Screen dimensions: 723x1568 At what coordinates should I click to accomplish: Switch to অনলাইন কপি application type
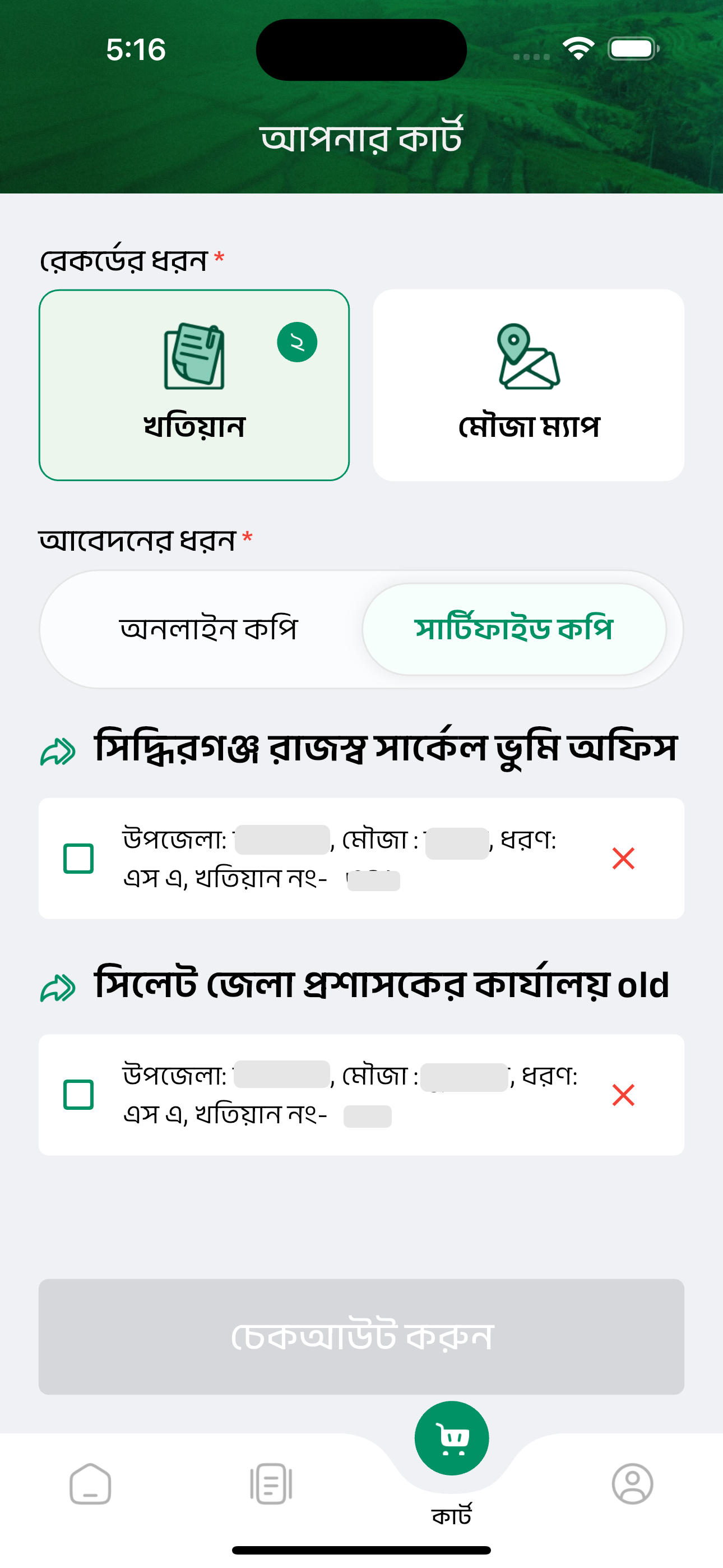click(x=208, y=629)
